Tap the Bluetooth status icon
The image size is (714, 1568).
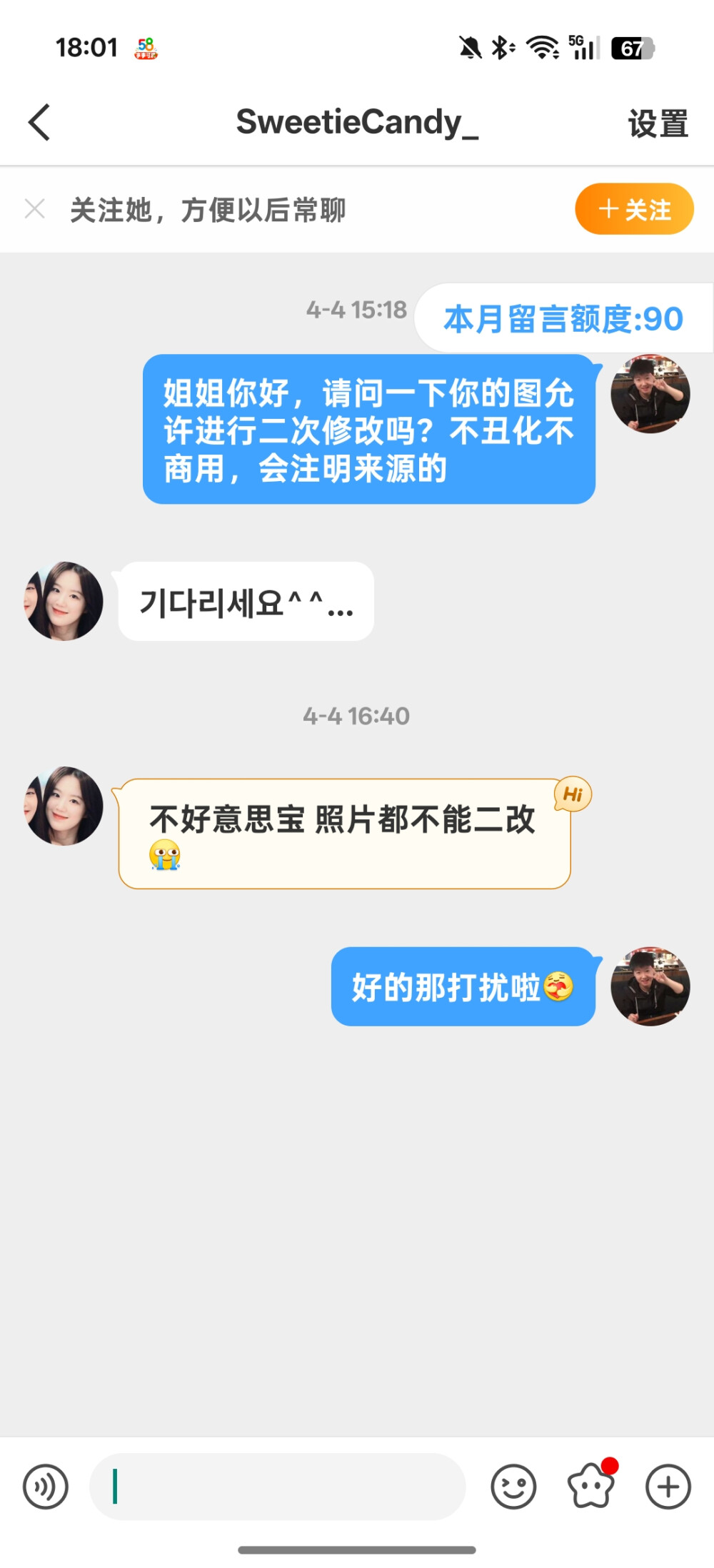tap(502, 49)
